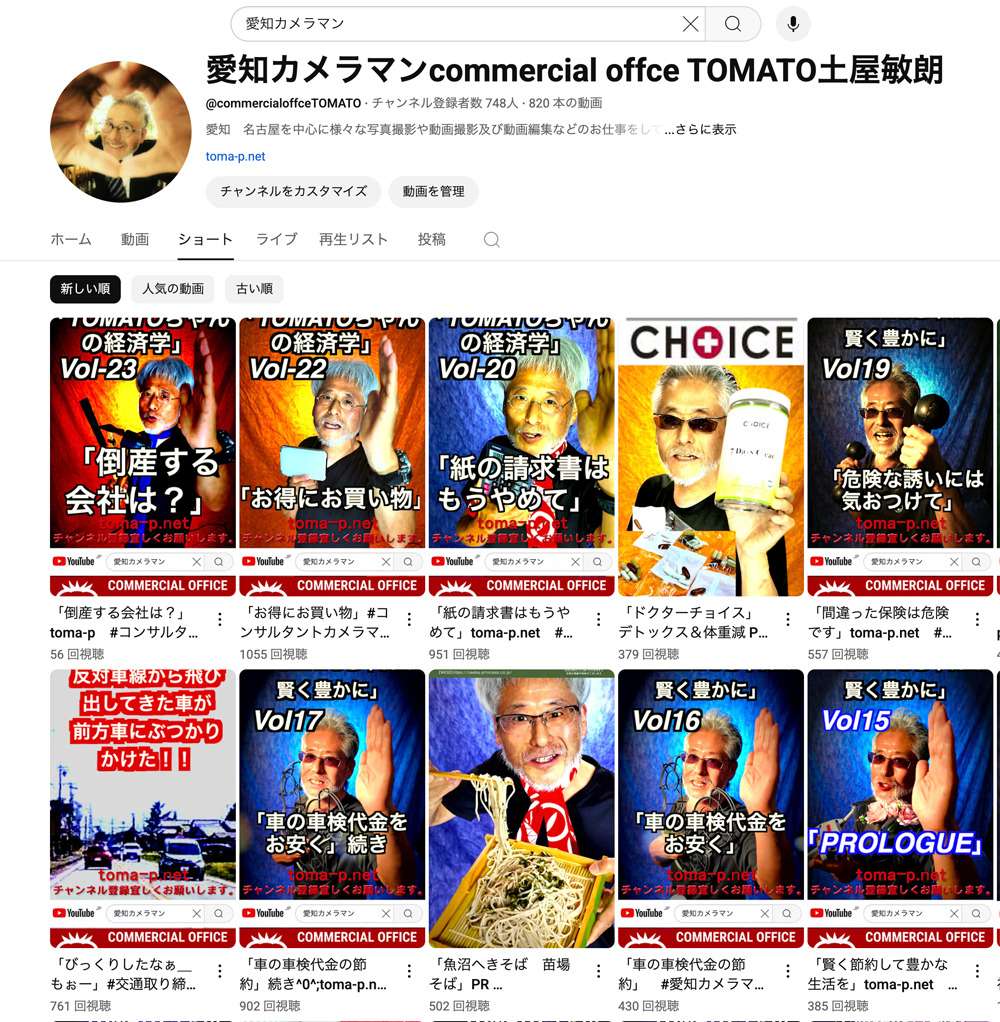
Task: Select the 投稿 tab
Action: pyautogui.click(x=432, y=240)
